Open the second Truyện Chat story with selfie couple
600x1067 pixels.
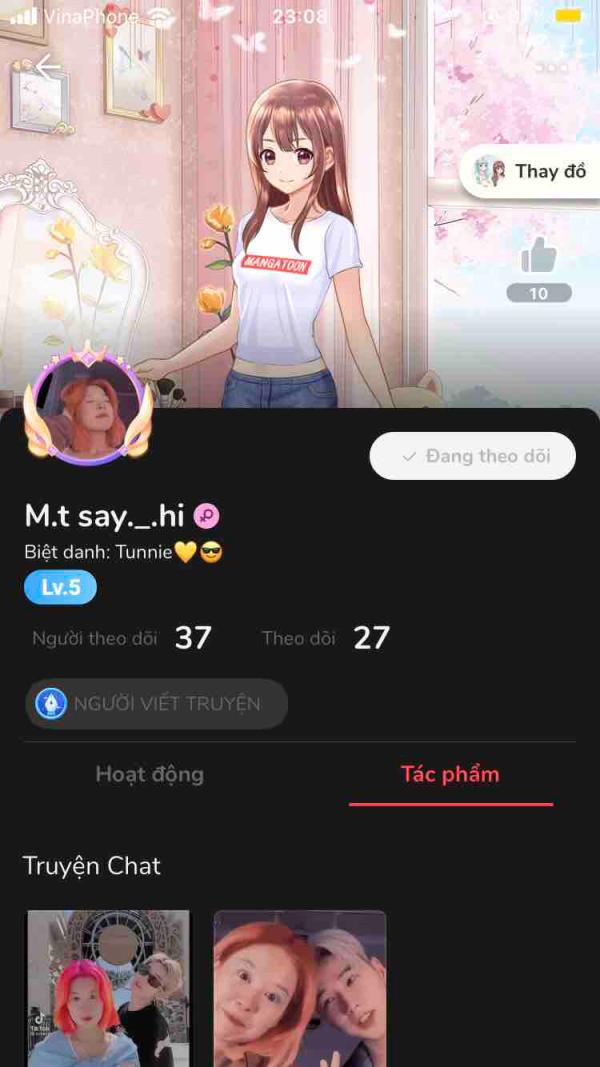click(300, 988)
